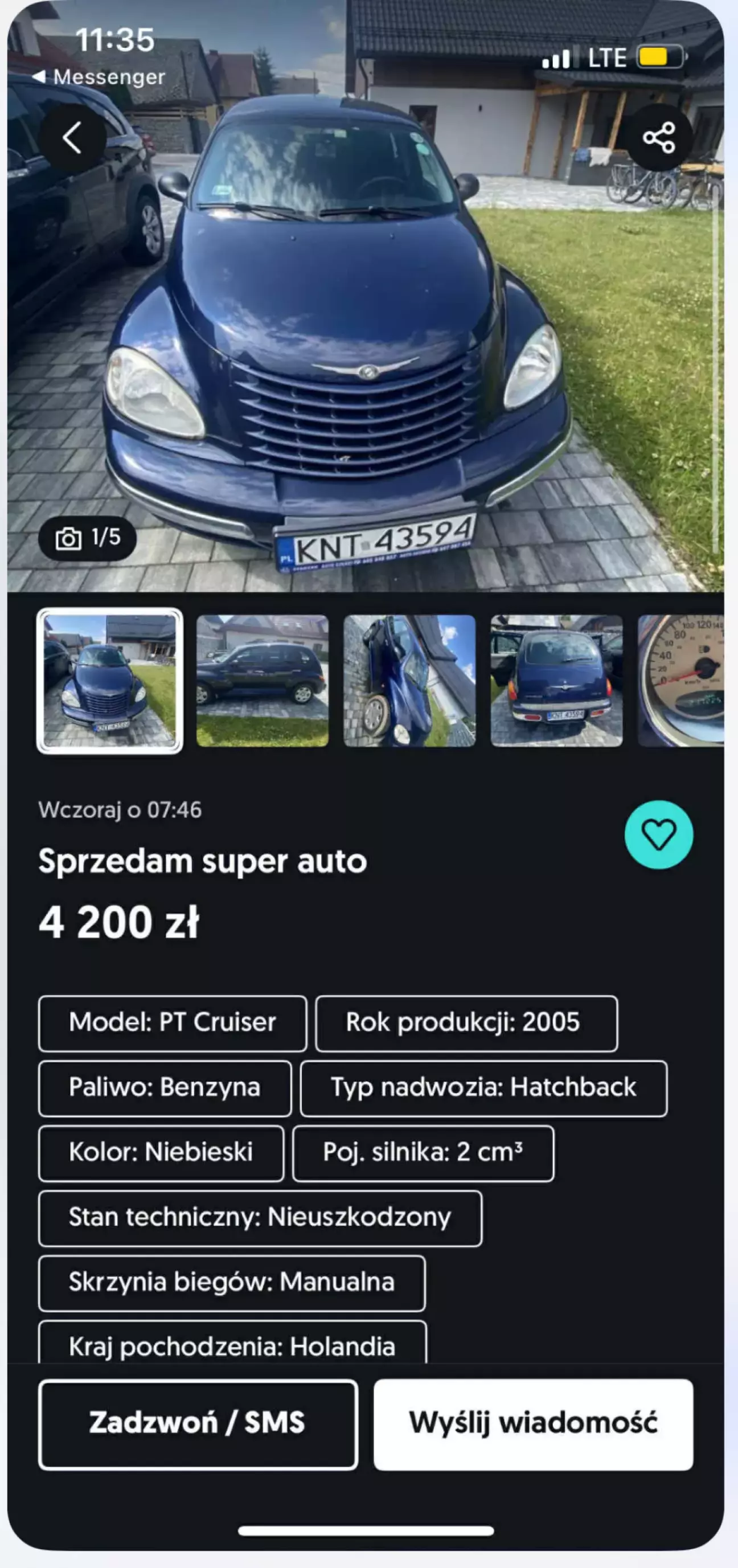View the speedometer photo thumbnail
The width and height of the screenshot is (738, 1568).
coord(682,681)
